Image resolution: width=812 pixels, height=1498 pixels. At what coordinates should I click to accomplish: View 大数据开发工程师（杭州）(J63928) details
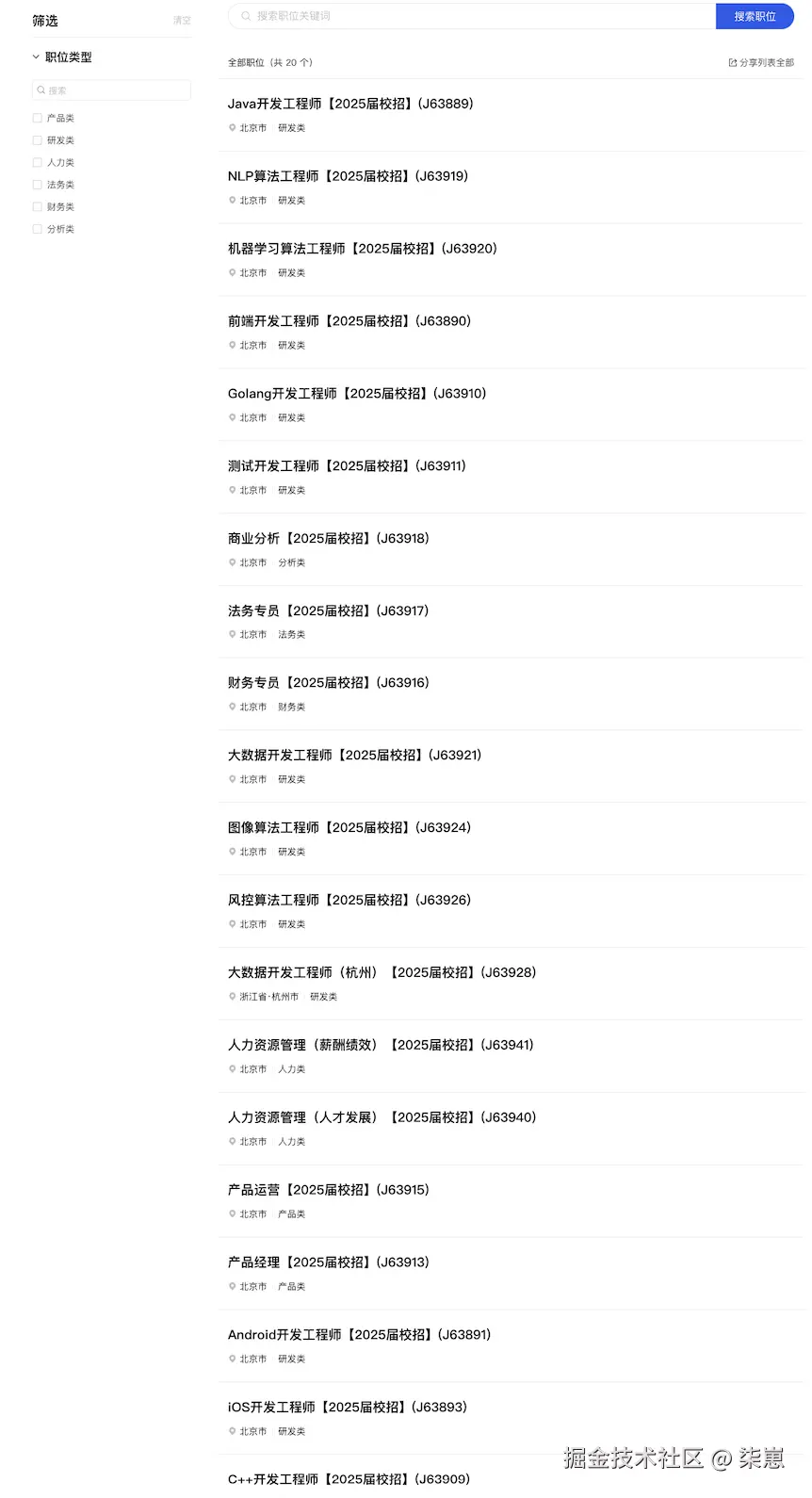click(382, 972)
